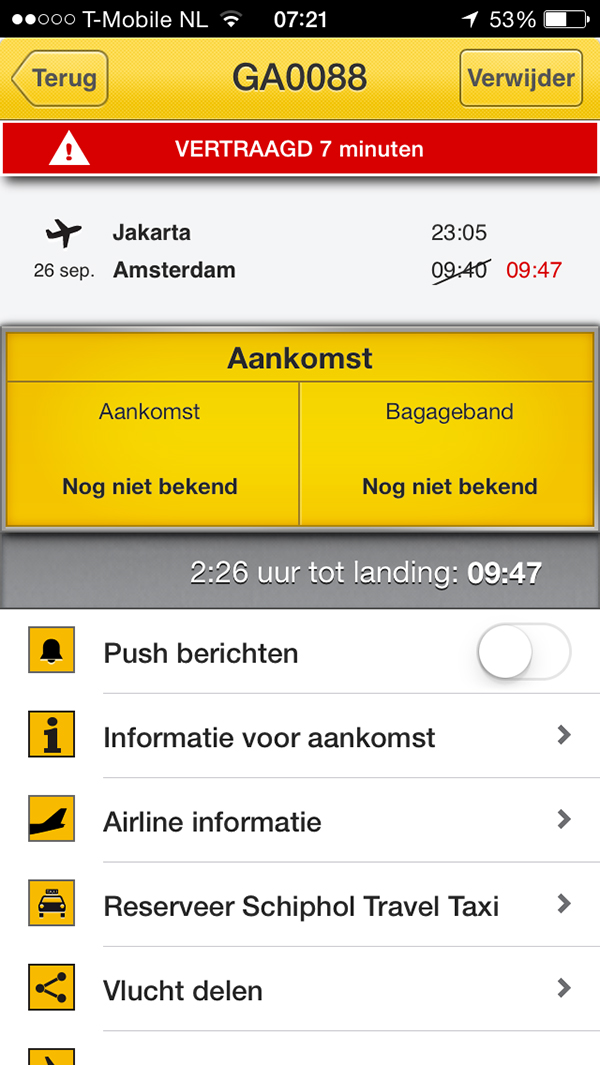The image size is (600, 1065).
Task: Enable Push berichten notifications
Action: click(x=523, y=654)
